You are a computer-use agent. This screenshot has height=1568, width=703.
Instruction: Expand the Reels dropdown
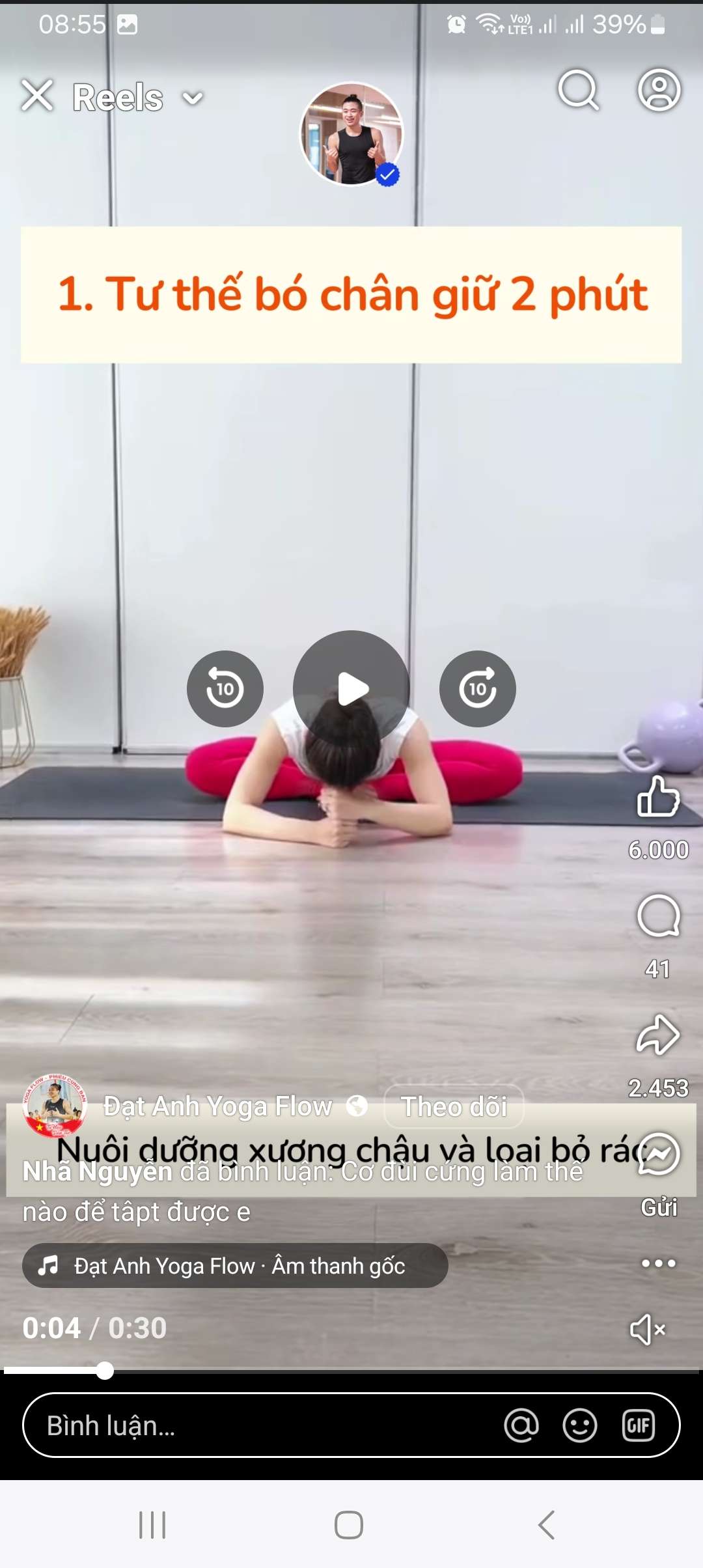click(193, 98)
